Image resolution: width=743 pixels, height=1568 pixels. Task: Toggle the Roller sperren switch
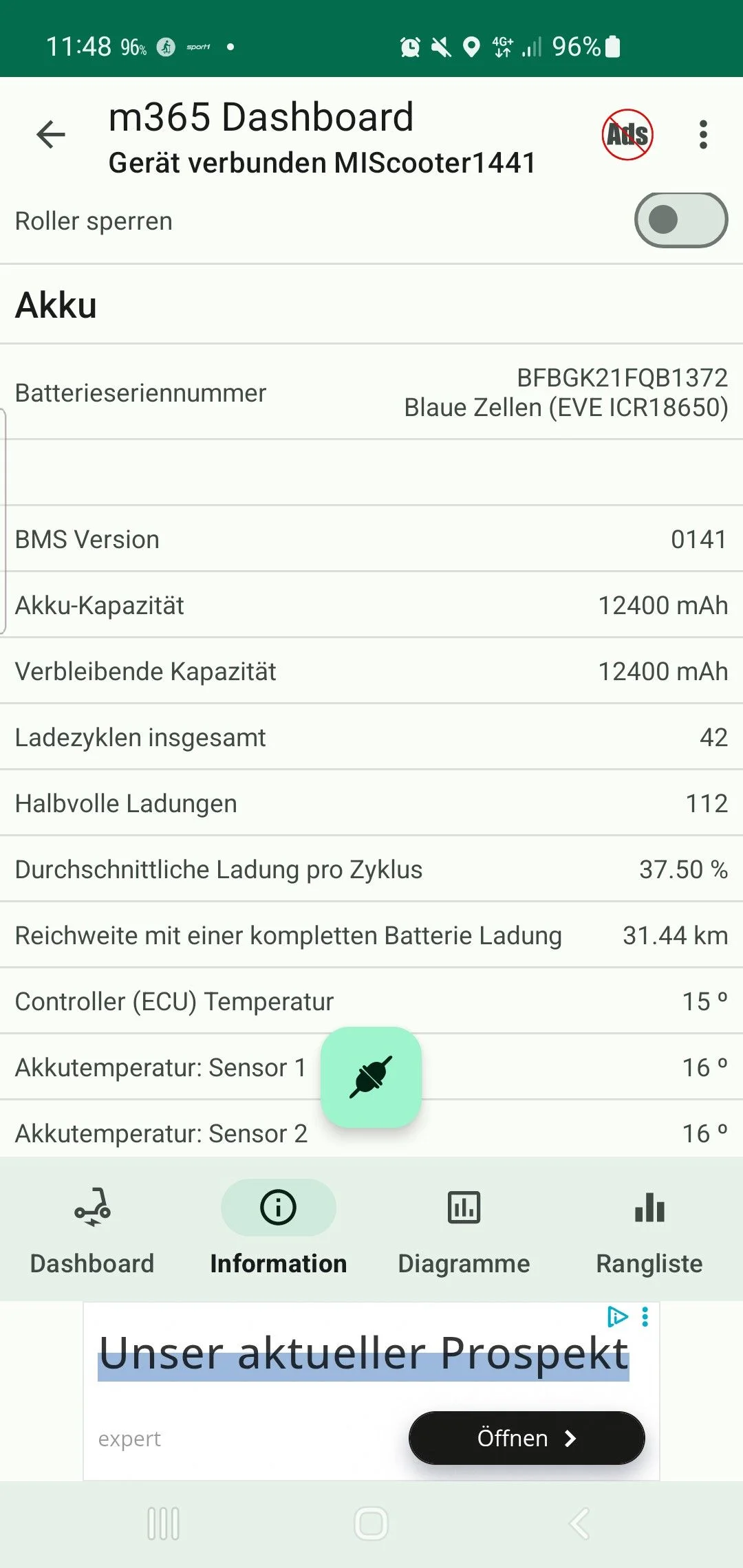pyautogui.click(x=680, y=220)
